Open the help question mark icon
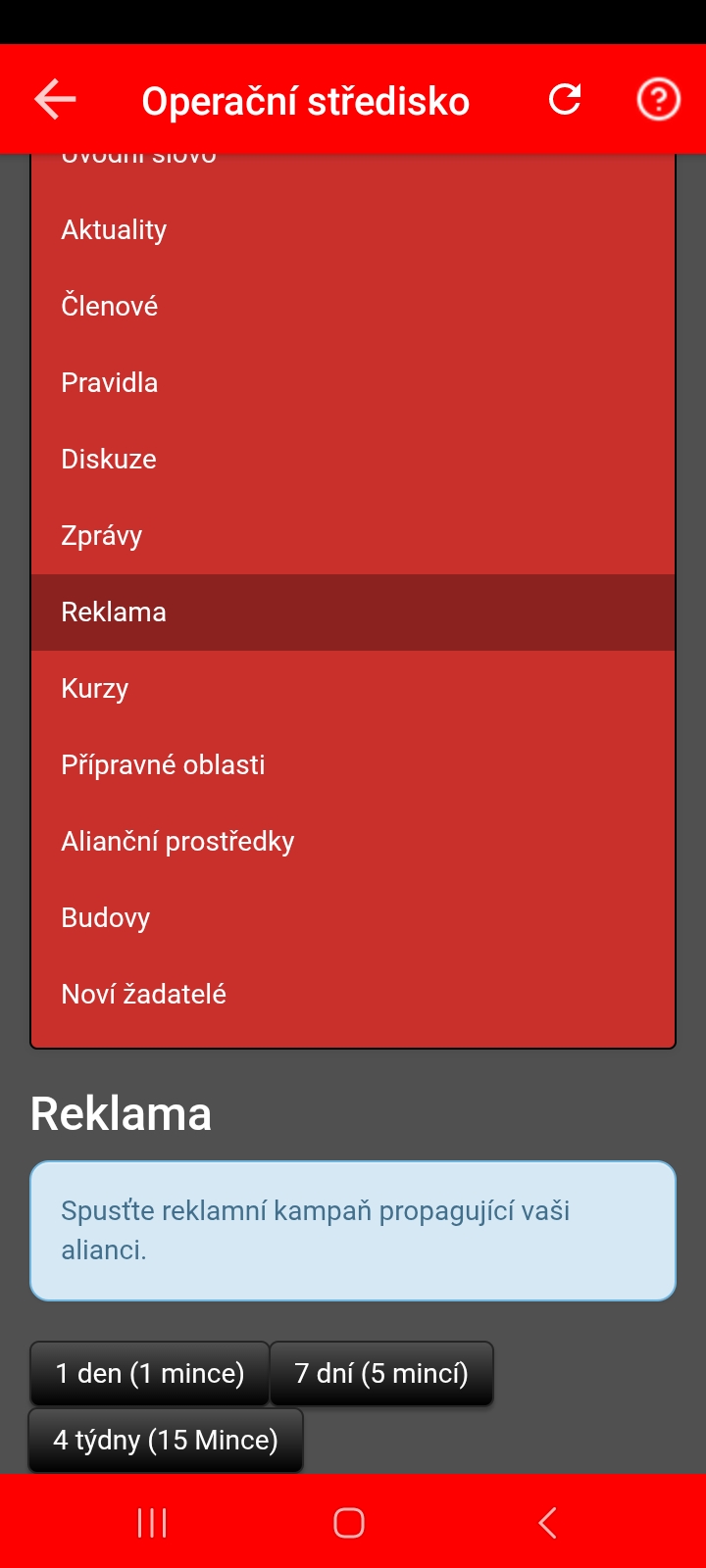The width and height of the screenshot is (706, 1568). [658, 99]
